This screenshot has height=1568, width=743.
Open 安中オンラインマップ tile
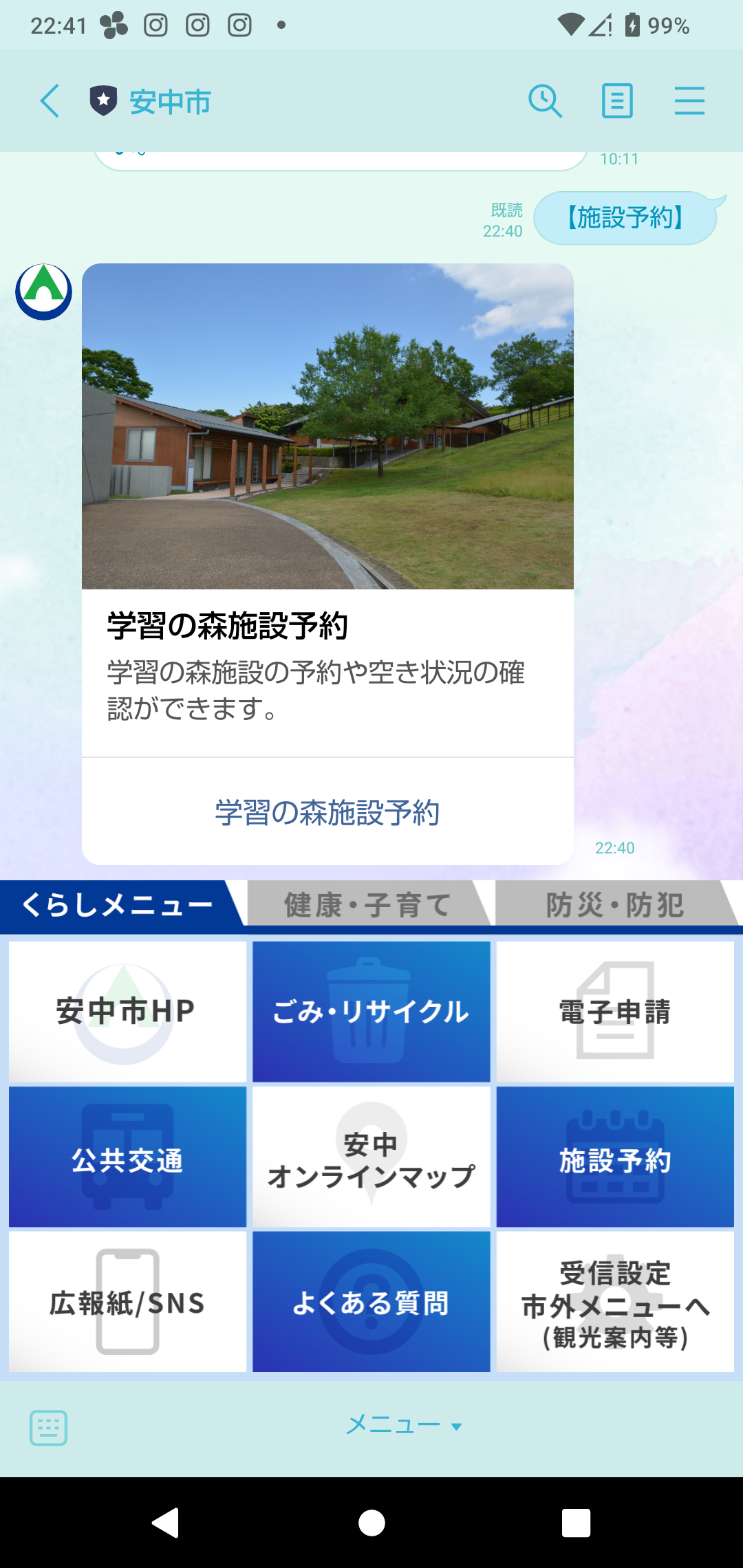tap(371, 1157)
